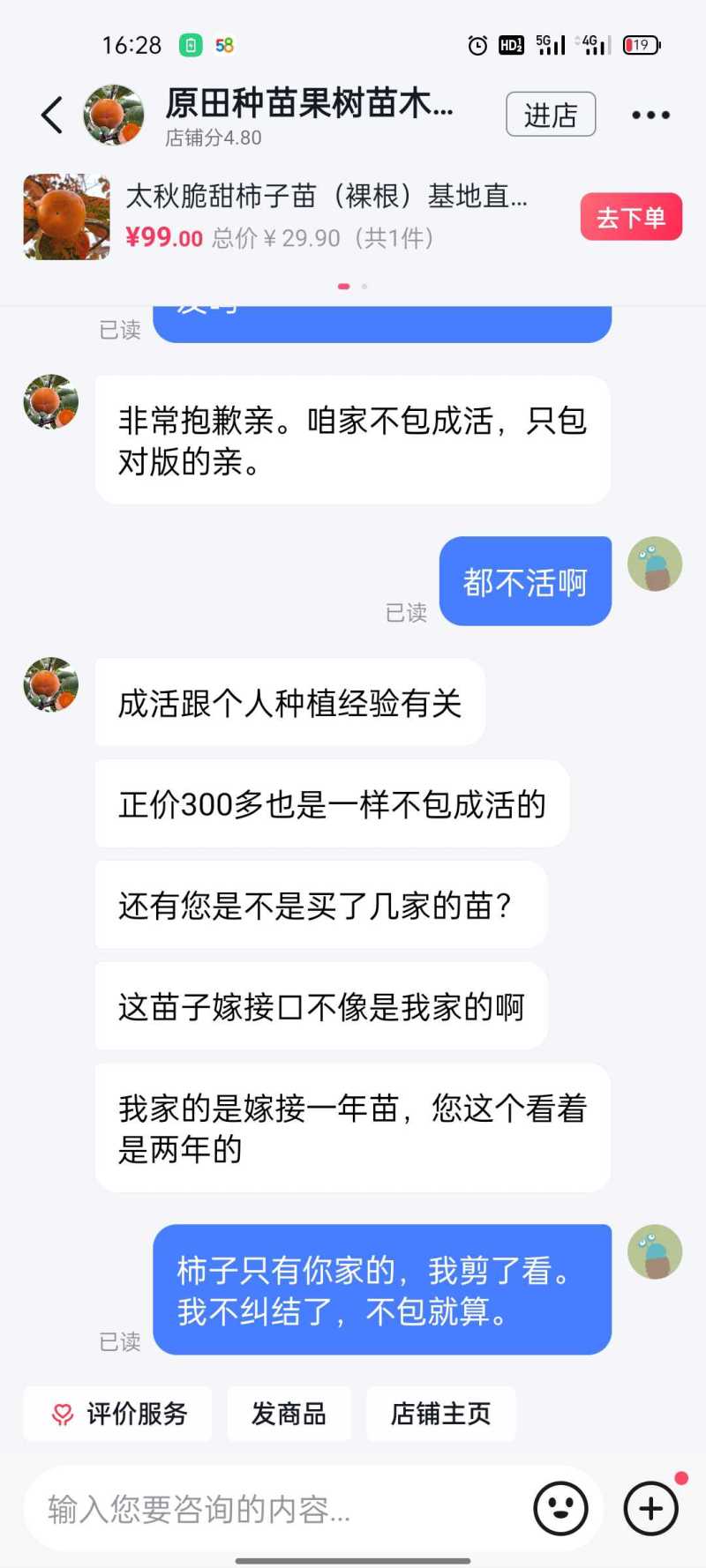Open 店铺主页 shop homepage
The width and height of the screenshot is (706, 1568).
pos(440,1414)
